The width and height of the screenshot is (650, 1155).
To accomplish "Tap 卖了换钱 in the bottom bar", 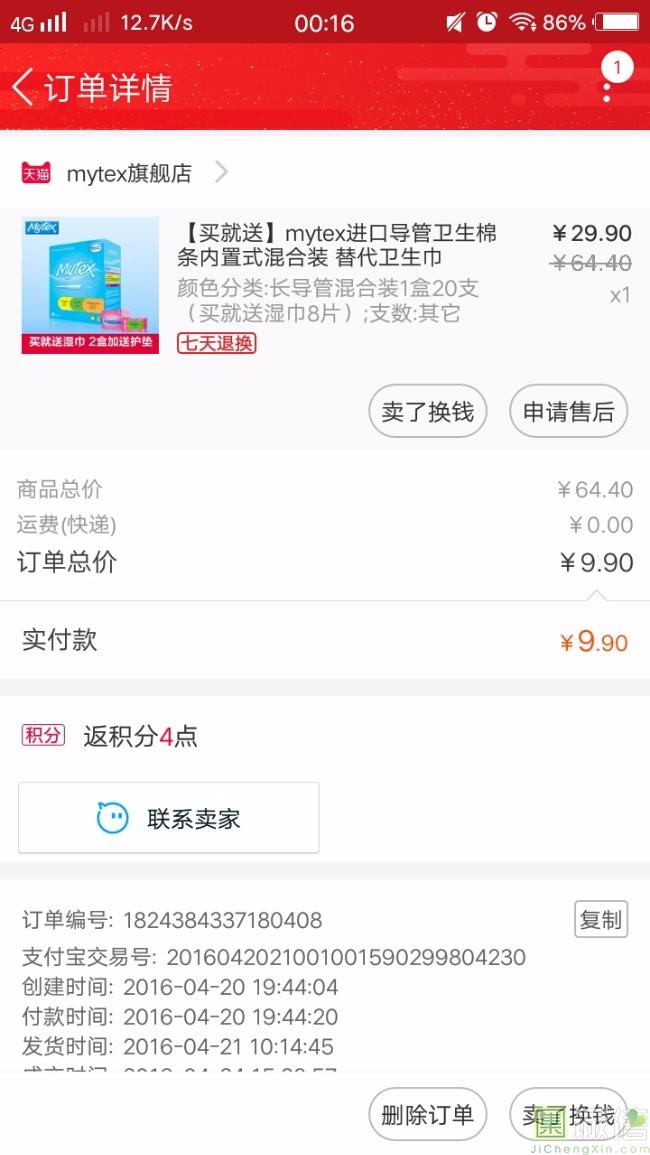I will pyautogui.click(x=567, y=1115).
